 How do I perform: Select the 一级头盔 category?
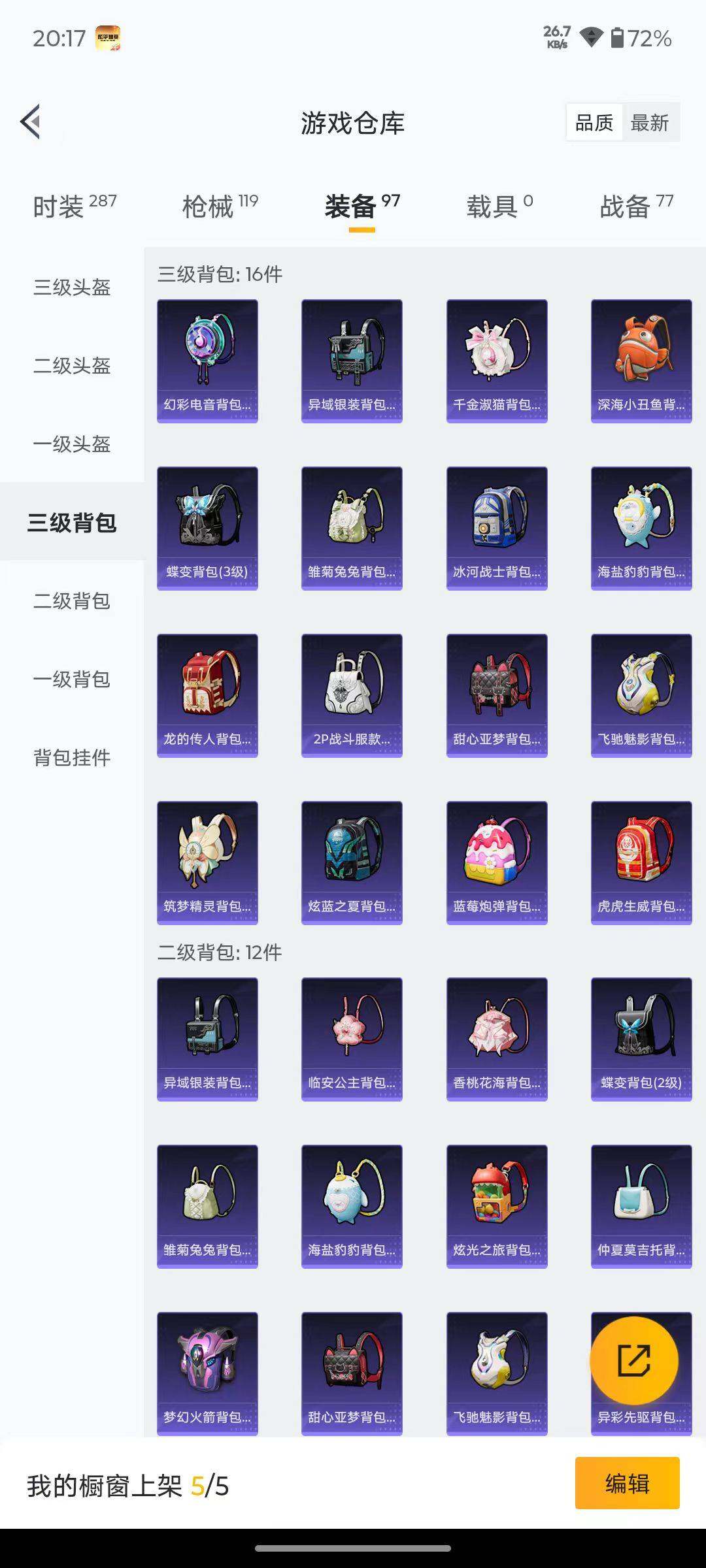click(x=72, y=444)
